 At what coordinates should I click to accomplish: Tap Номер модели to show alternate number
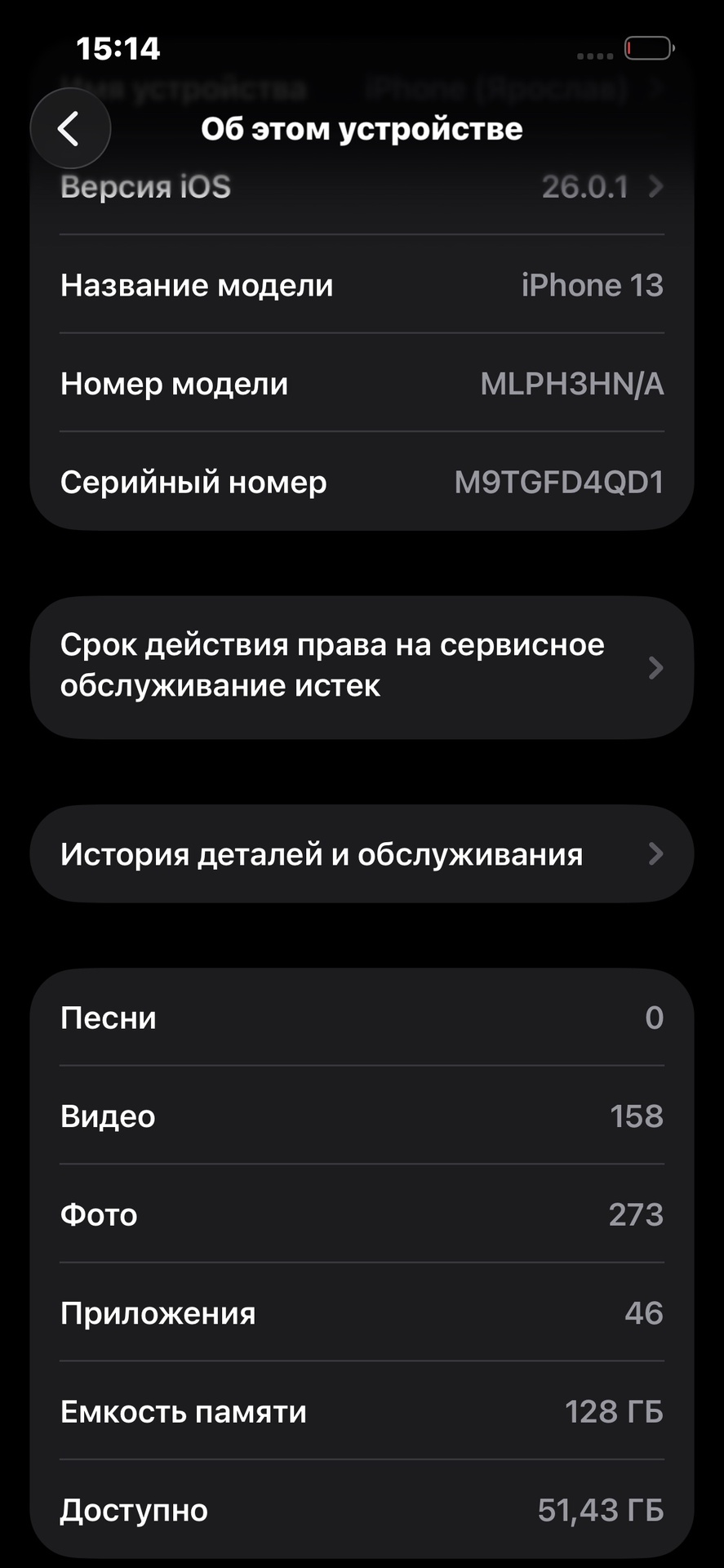pos(362,384)
